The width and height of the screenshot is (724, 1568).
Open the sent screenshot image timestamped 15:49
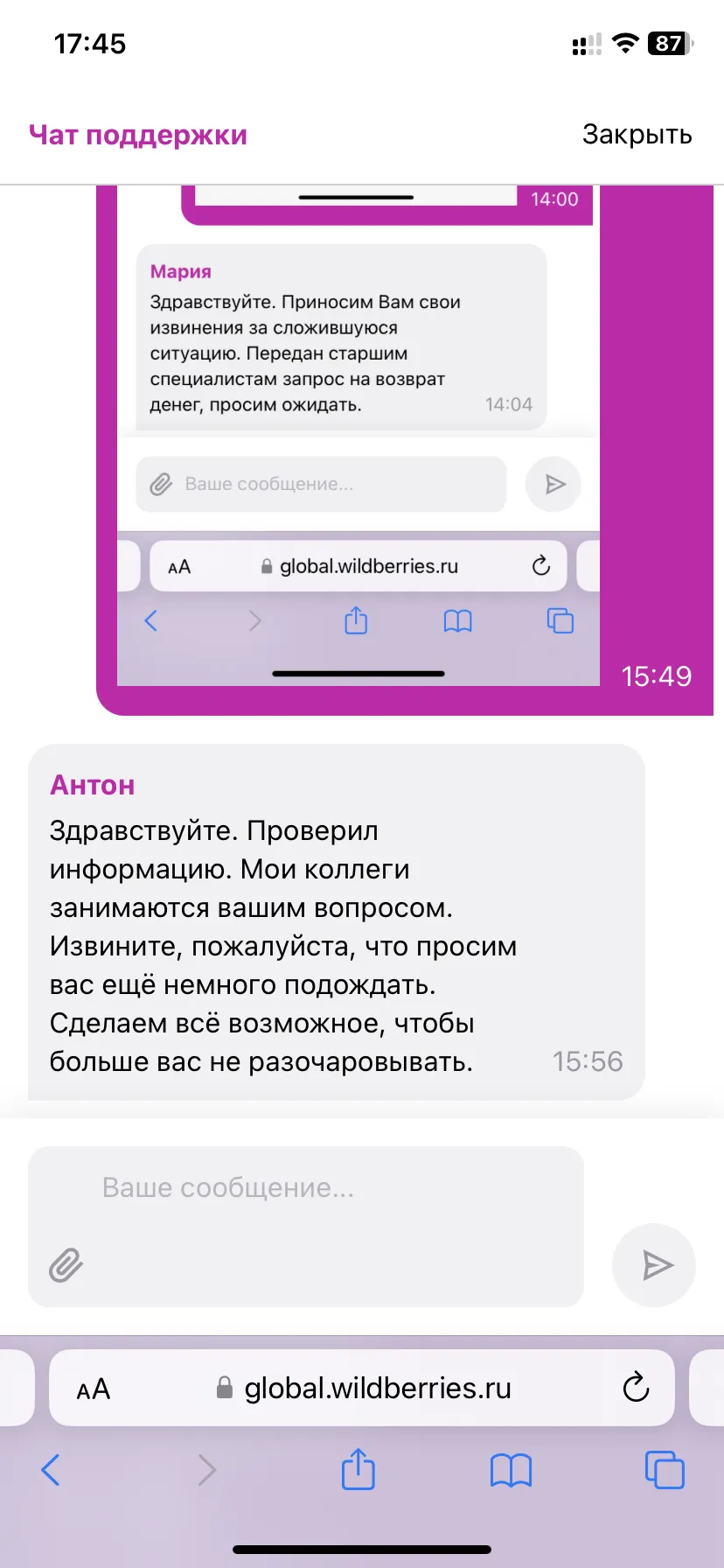[x=359, y=436]
